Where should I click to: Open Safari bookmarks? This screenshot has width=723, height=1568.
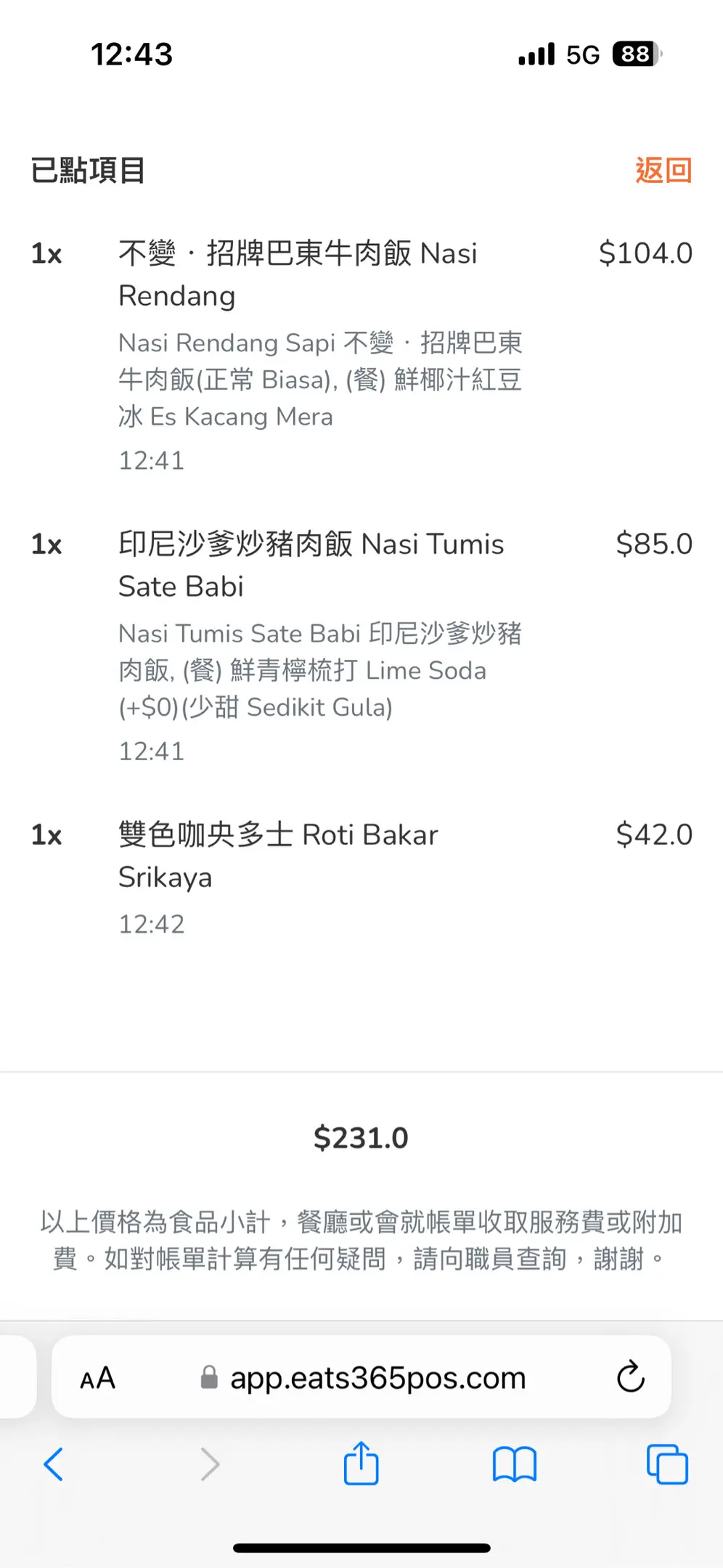[514, 1464]
